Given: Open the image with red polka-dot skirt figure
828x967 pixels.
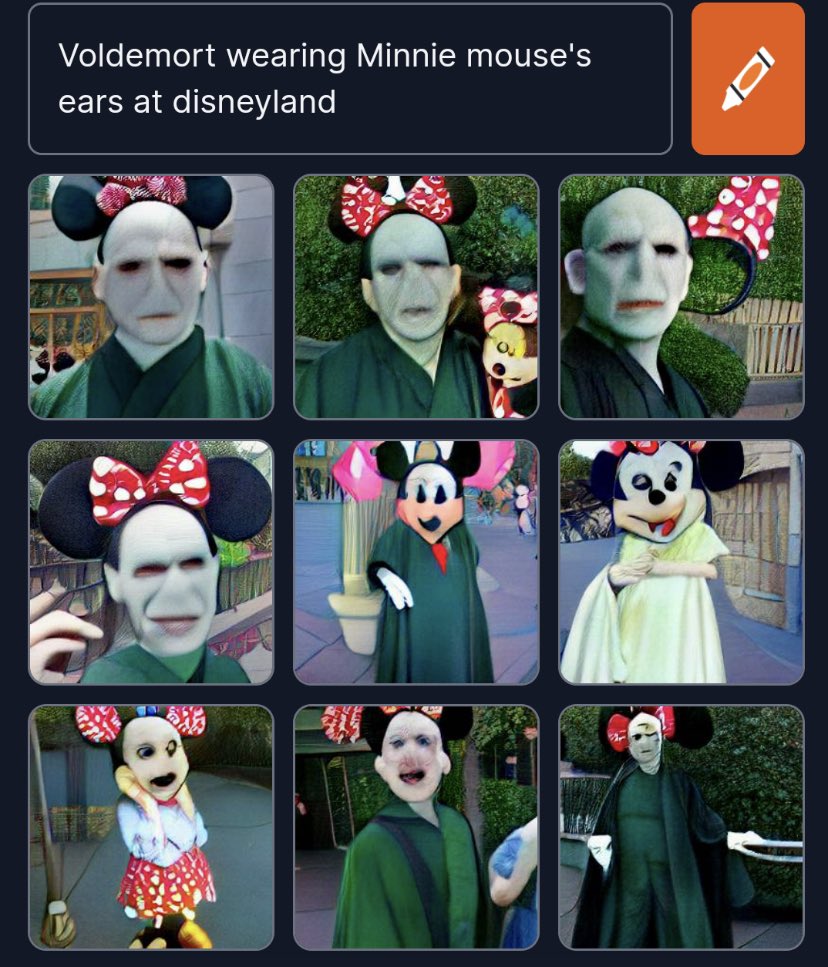Looking at the screenshot, I should click(x=151, y=827).
